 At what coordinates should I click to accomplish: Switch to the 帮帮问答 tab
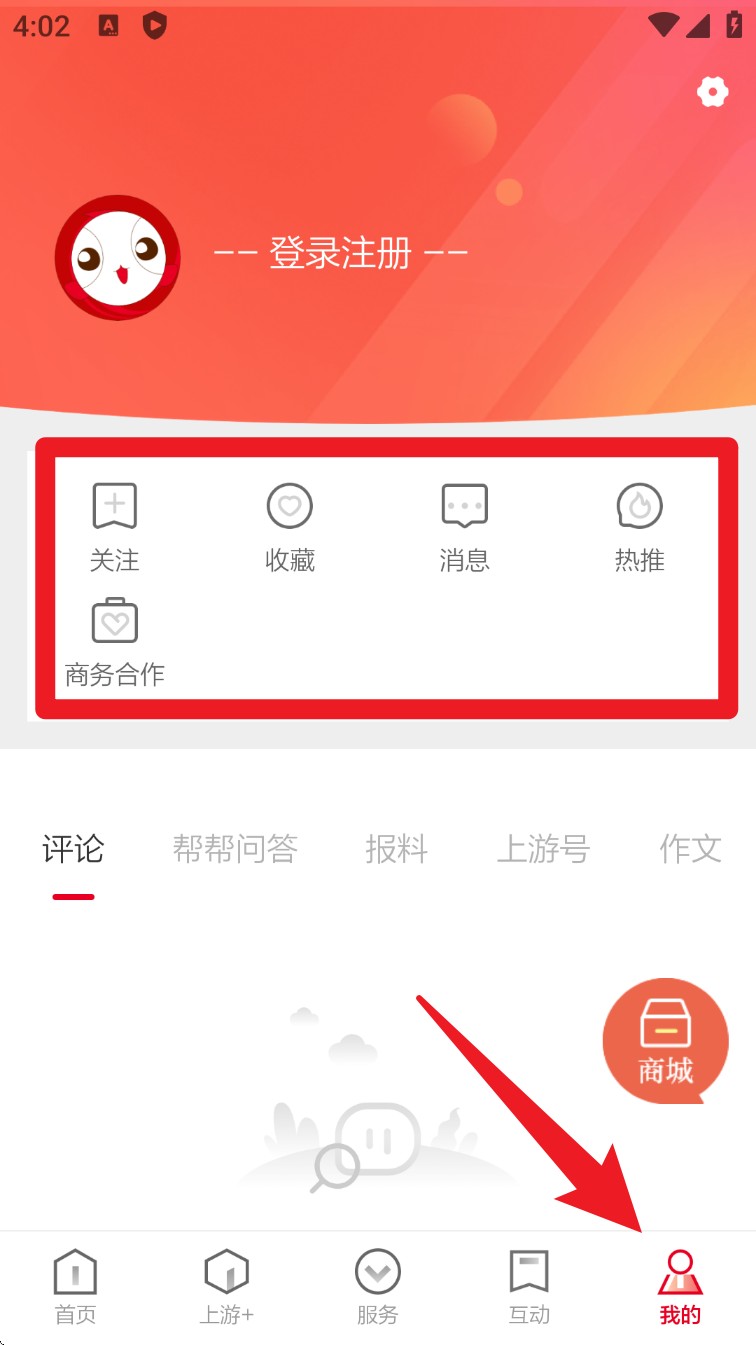click(235, 850)
